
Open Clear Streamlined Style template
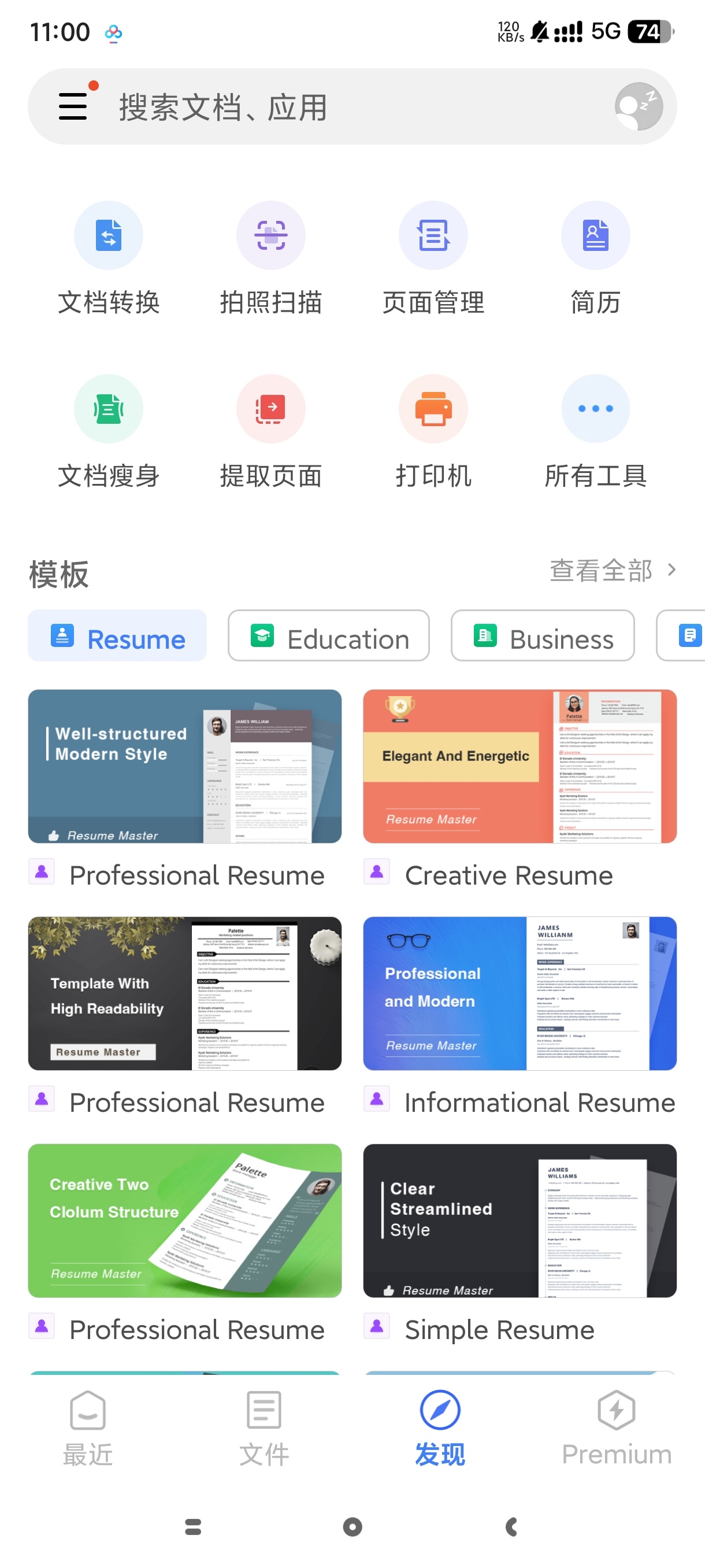(x=520, y=1220)
